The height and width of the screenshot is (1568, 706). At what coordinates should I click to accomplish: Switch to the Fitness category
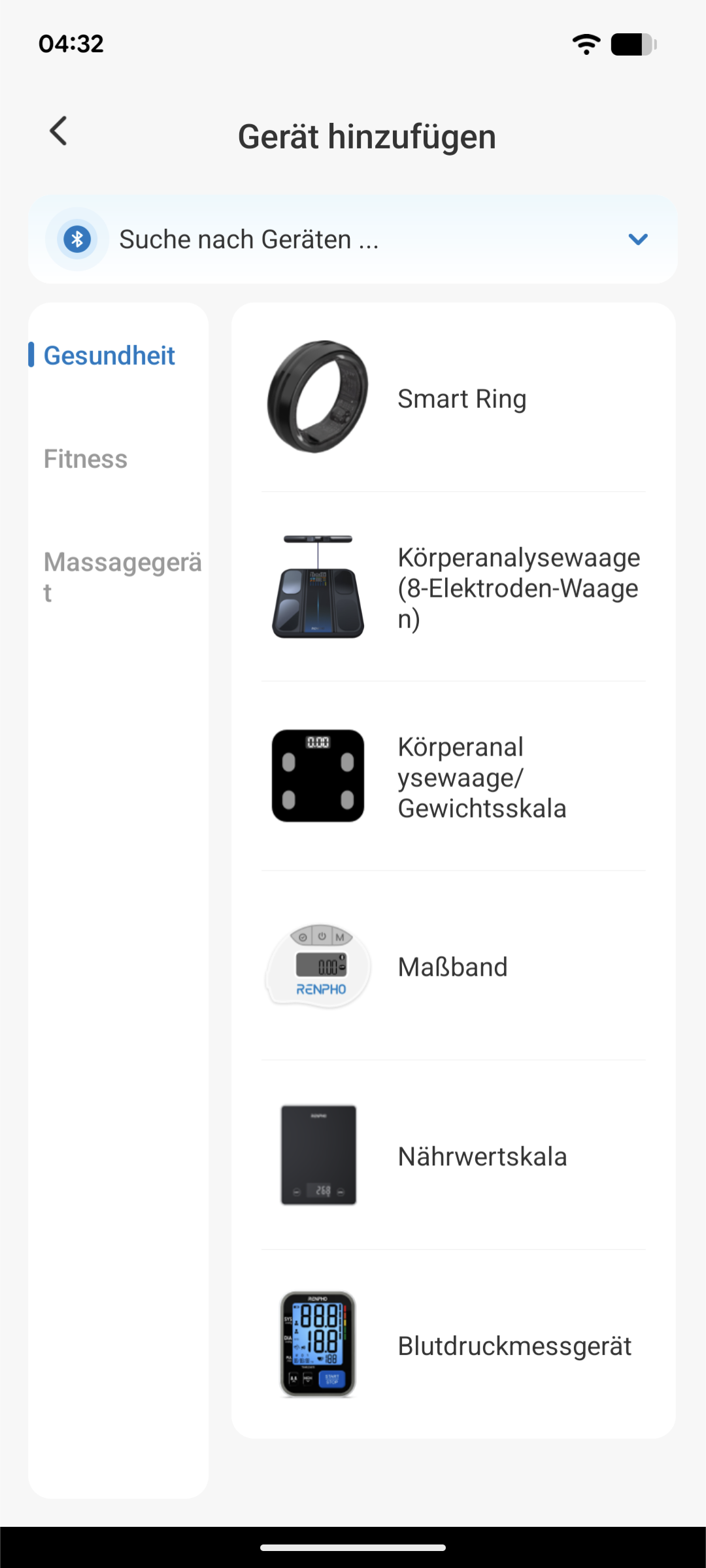pyautogui.click(x=86, y=459)
